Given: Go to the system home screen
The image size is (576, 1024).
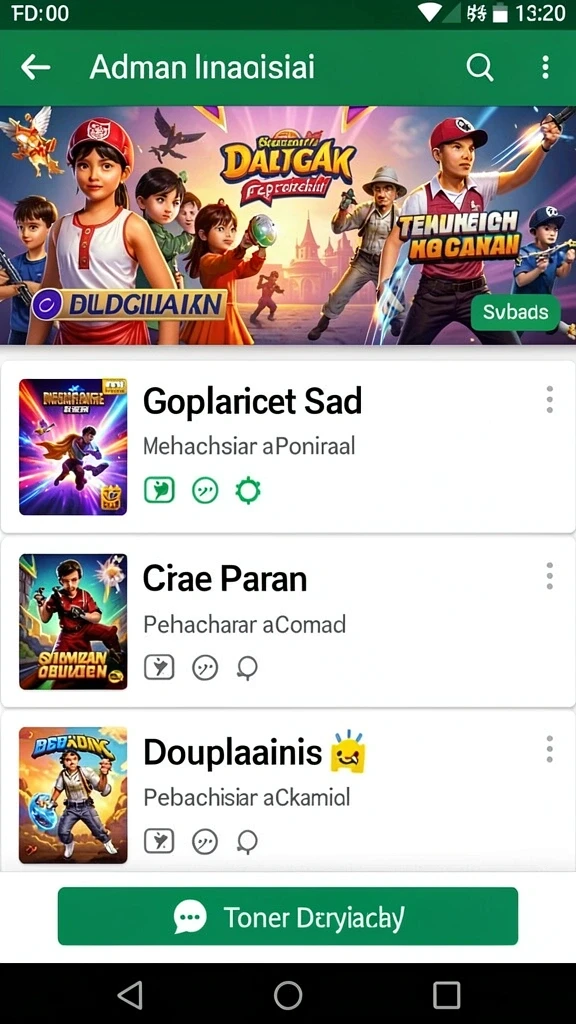Looking at the screenshot, I should pos(288,995).
